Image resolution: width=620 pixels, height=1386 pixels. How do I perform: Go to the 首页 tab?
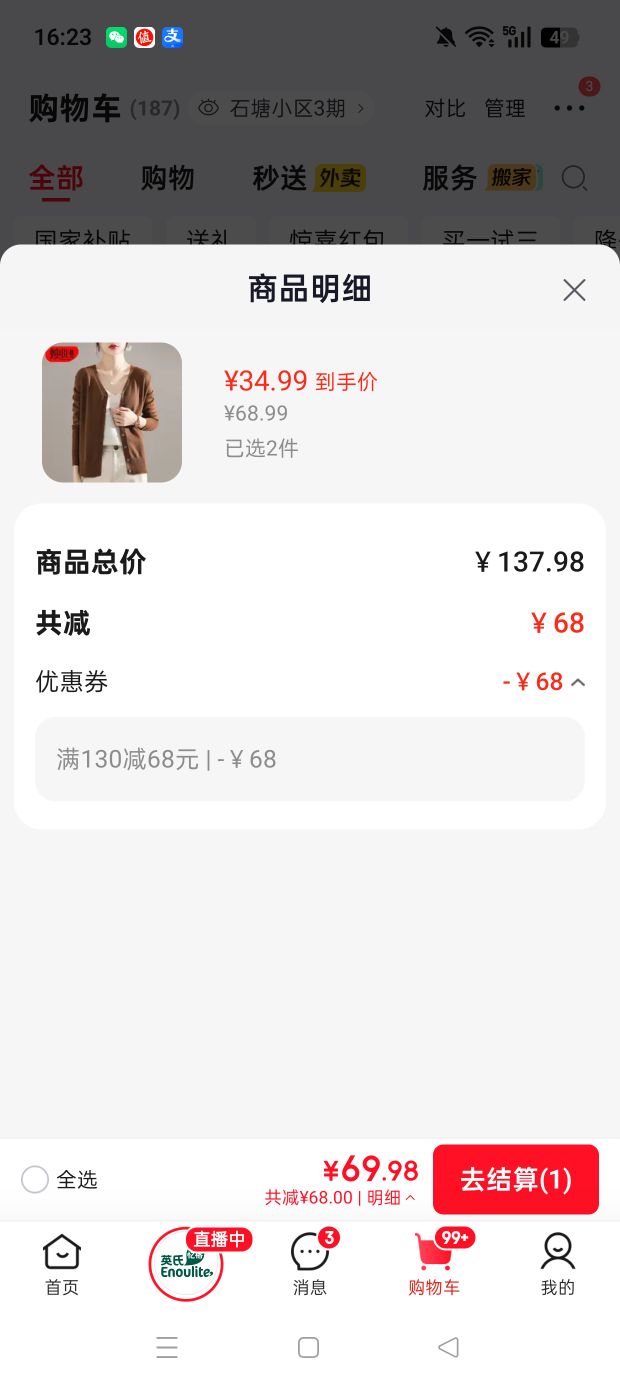[x=62, y=1265]
